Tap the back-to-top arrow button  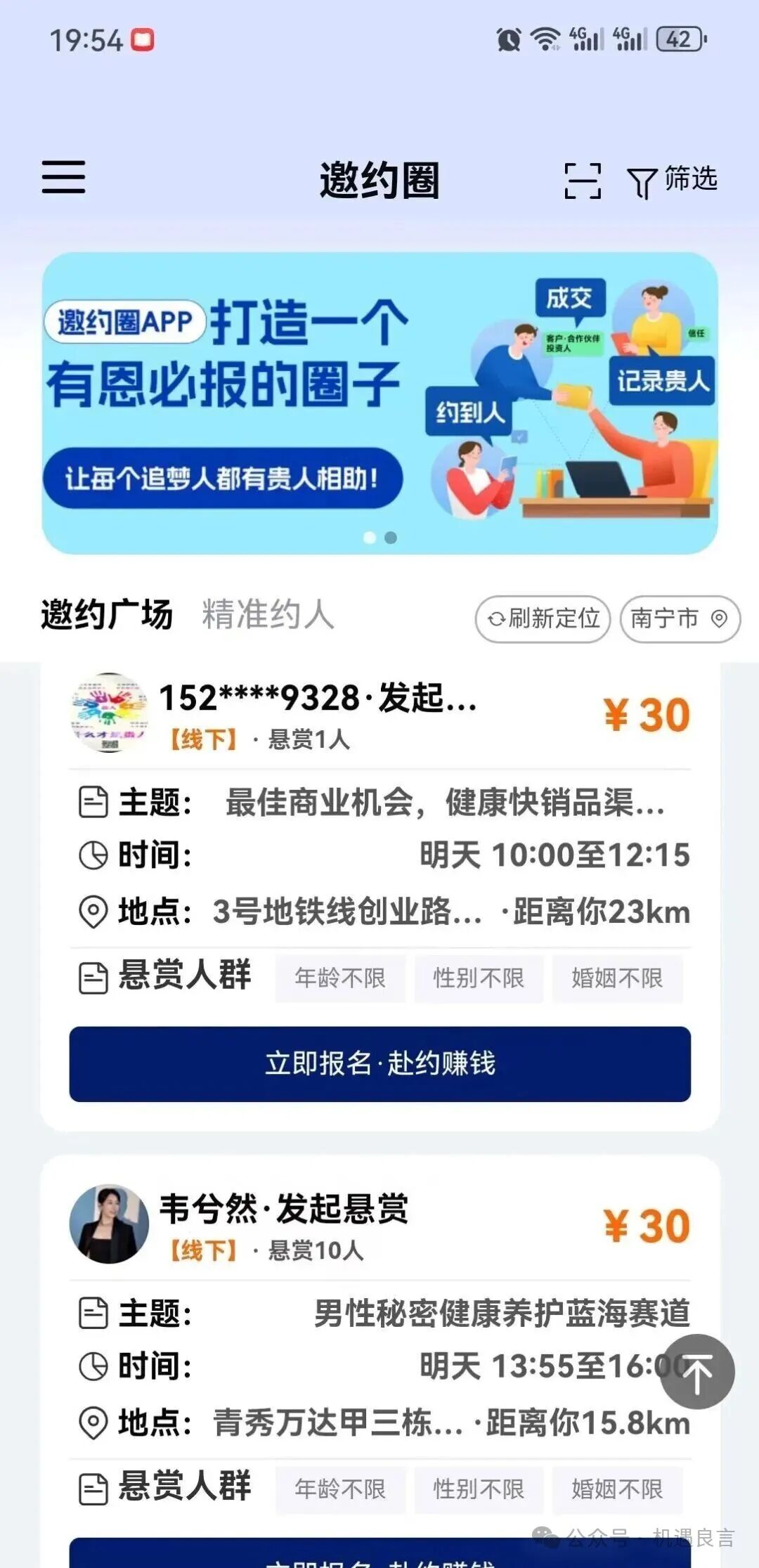click(697, 1371)
